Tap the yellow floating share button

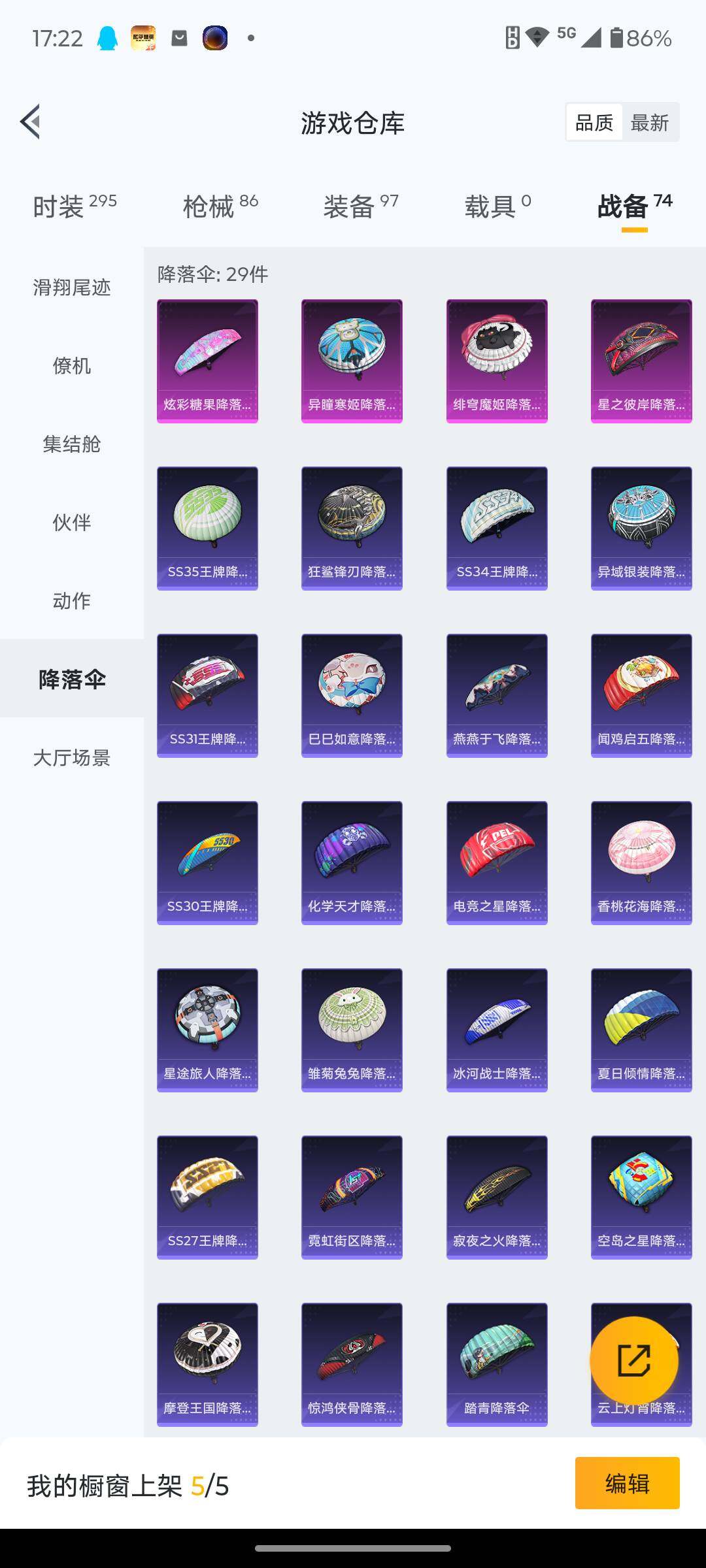[633, 1361]
